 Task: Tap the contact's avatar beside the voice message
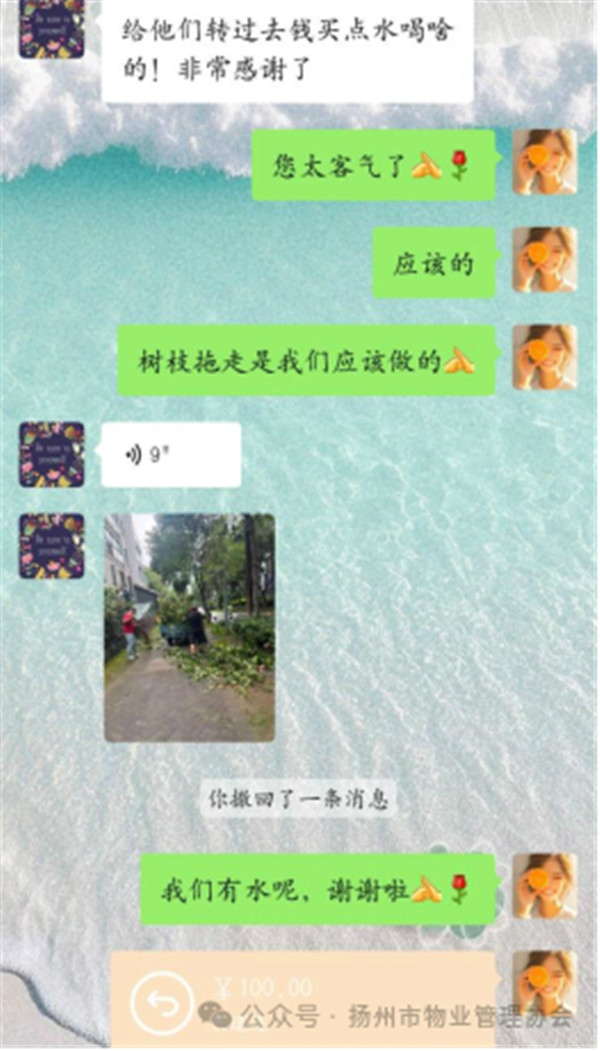[x=52, y=454]
